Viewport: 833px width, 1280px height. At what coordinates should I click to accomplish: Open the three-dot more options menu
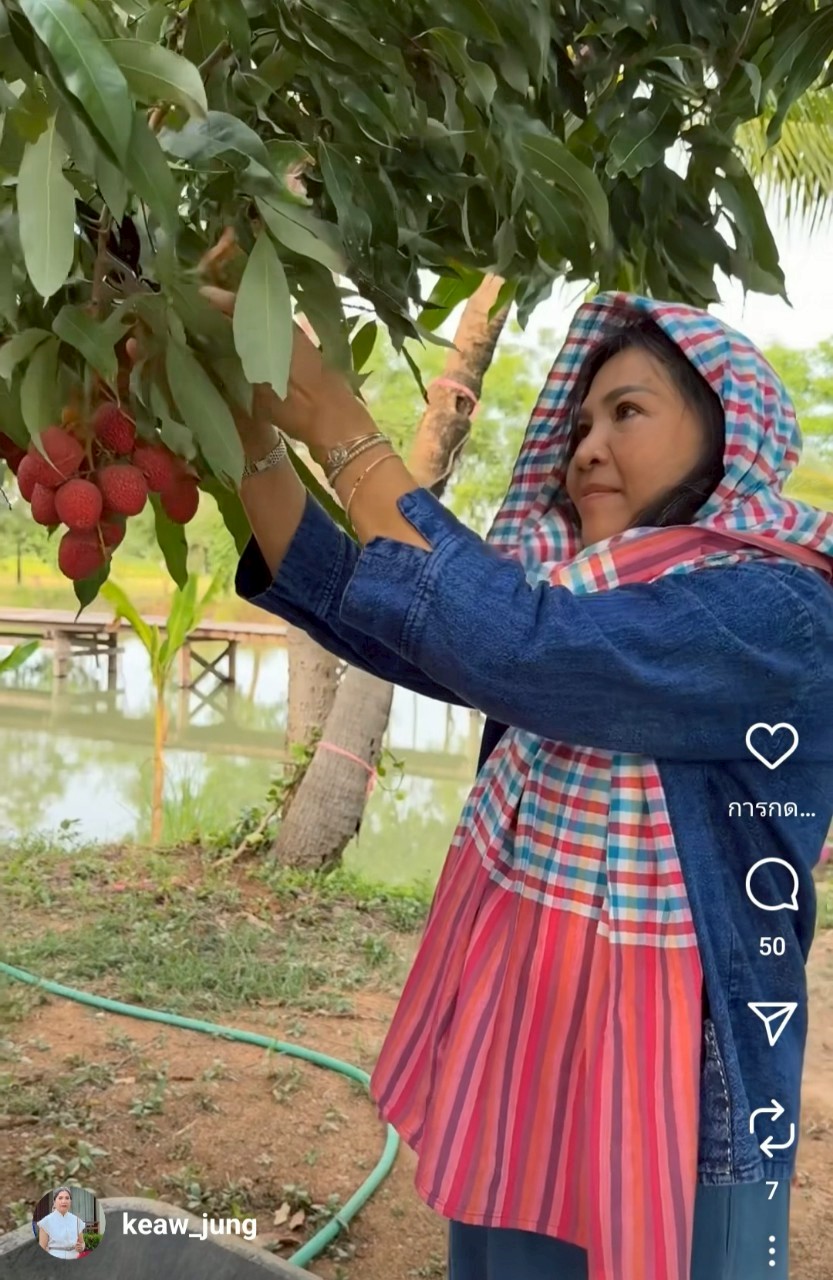772,1250
